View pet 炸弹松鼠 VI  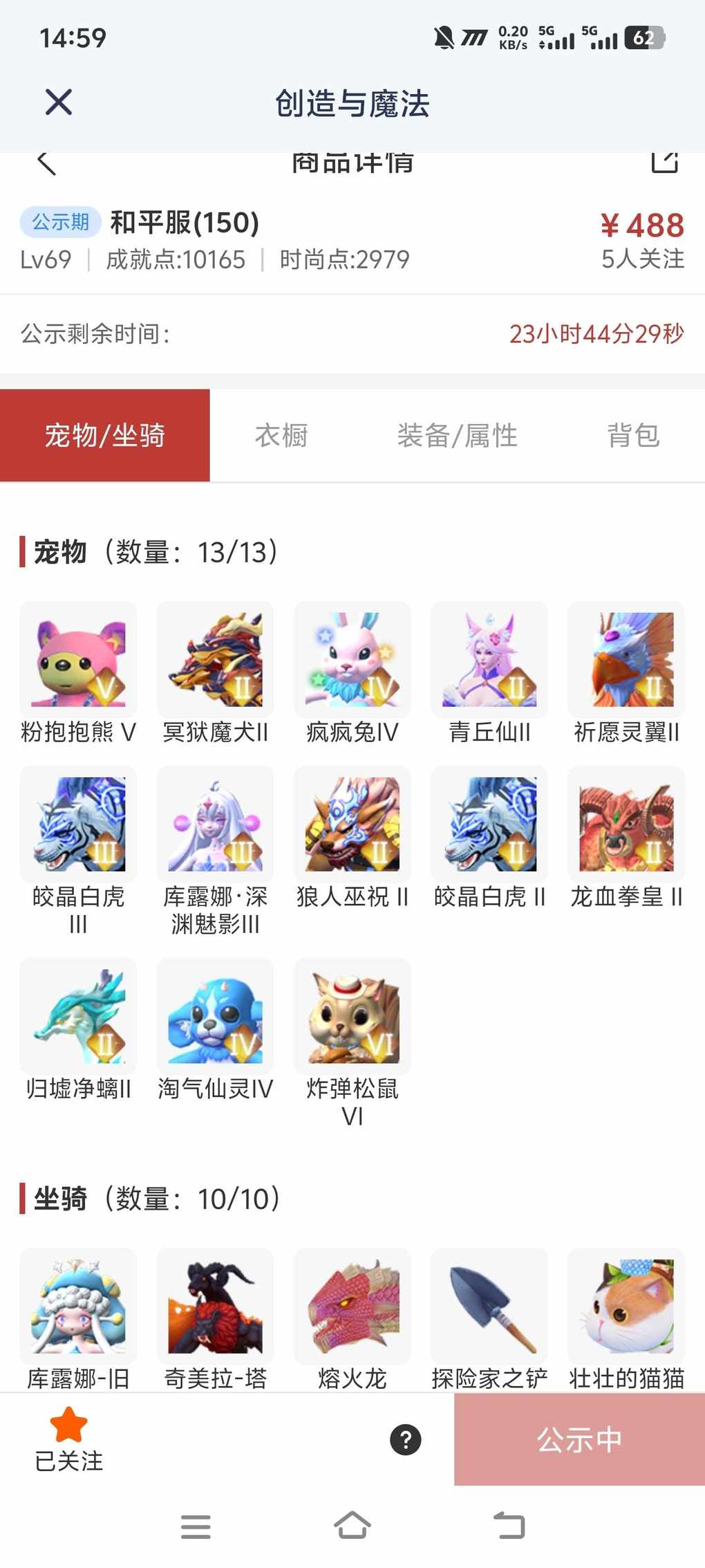pos(352,1016)
